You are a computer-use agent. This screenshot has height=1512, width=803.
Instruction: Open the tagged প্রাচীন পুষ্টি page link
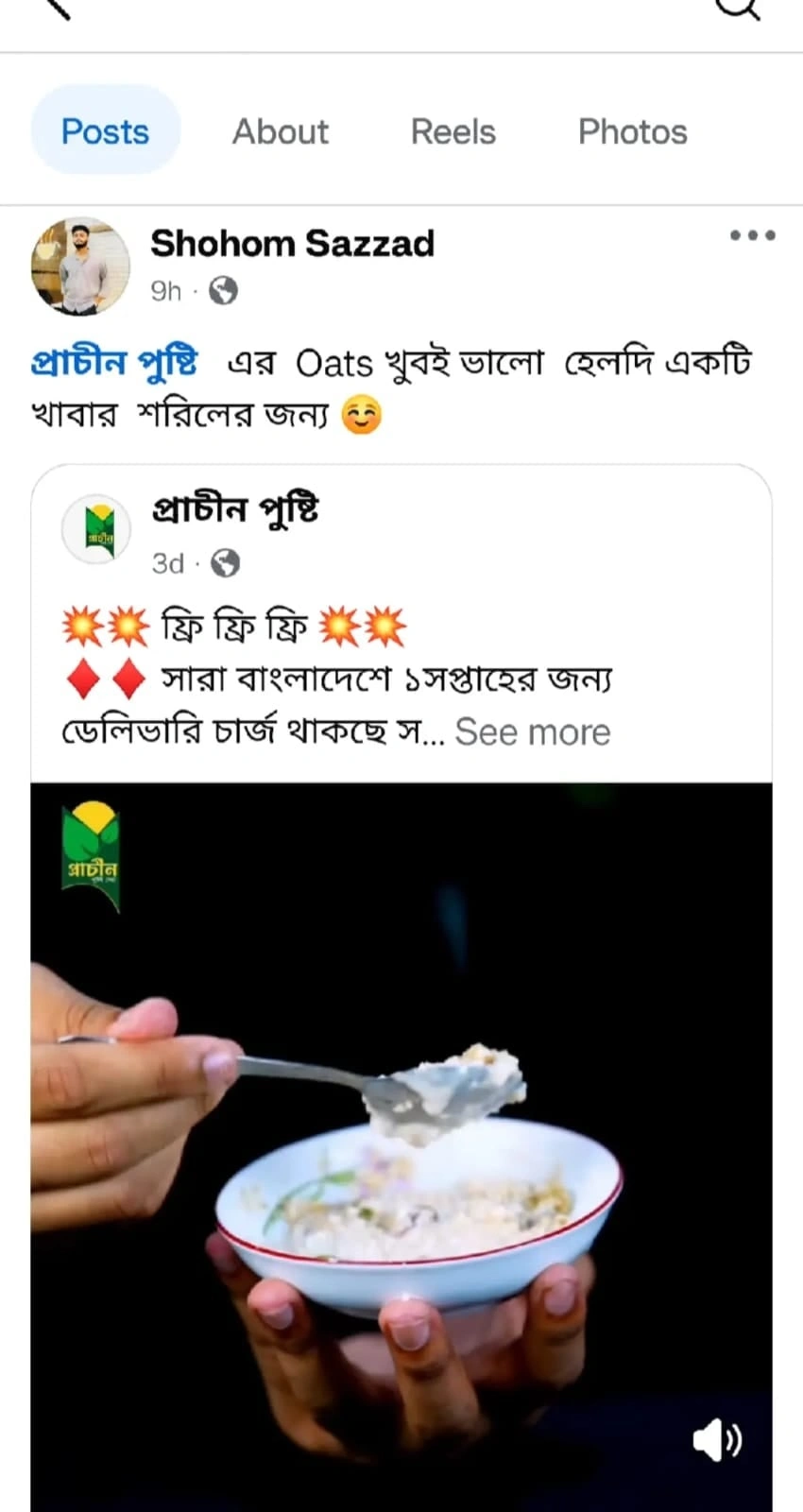point(114,363)
